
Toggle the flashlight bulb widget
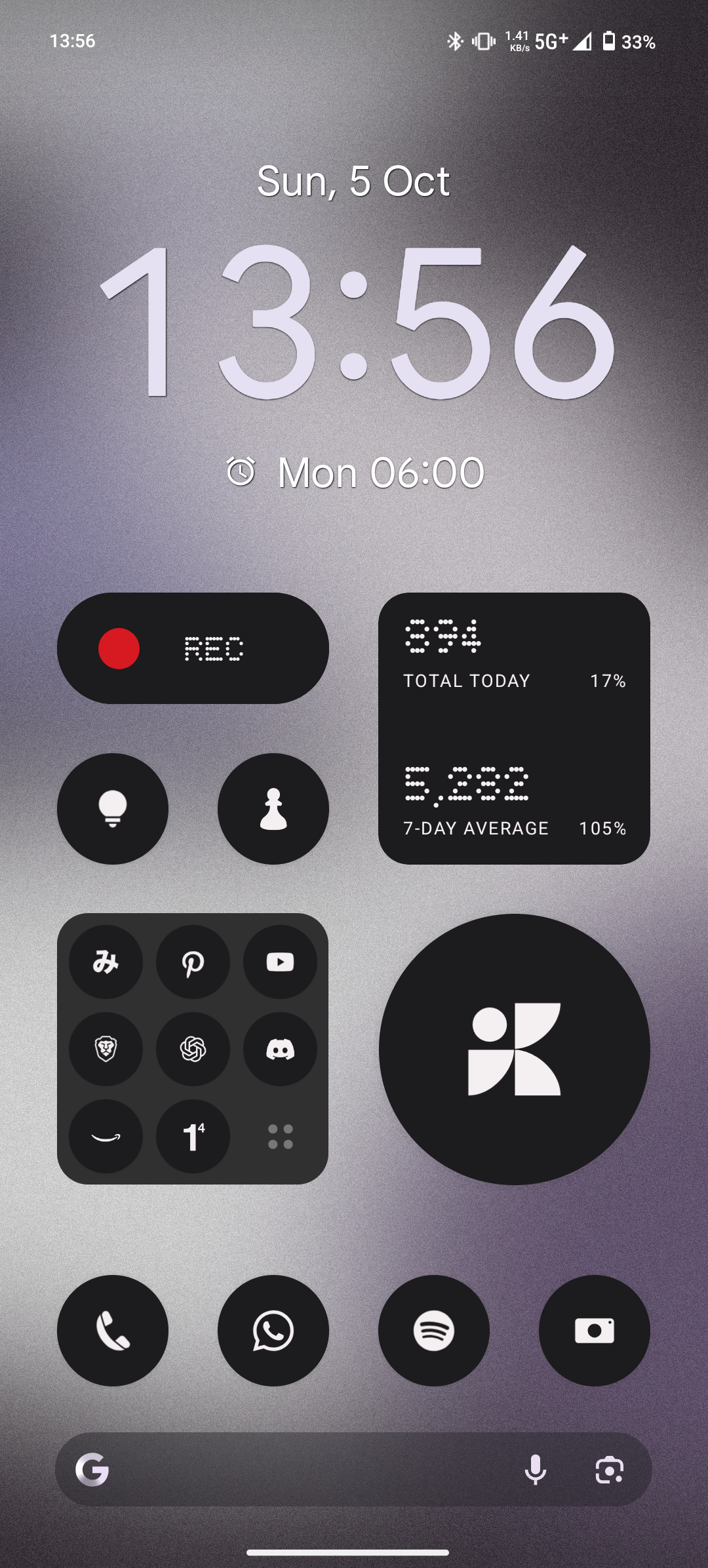tap(113, 808)
